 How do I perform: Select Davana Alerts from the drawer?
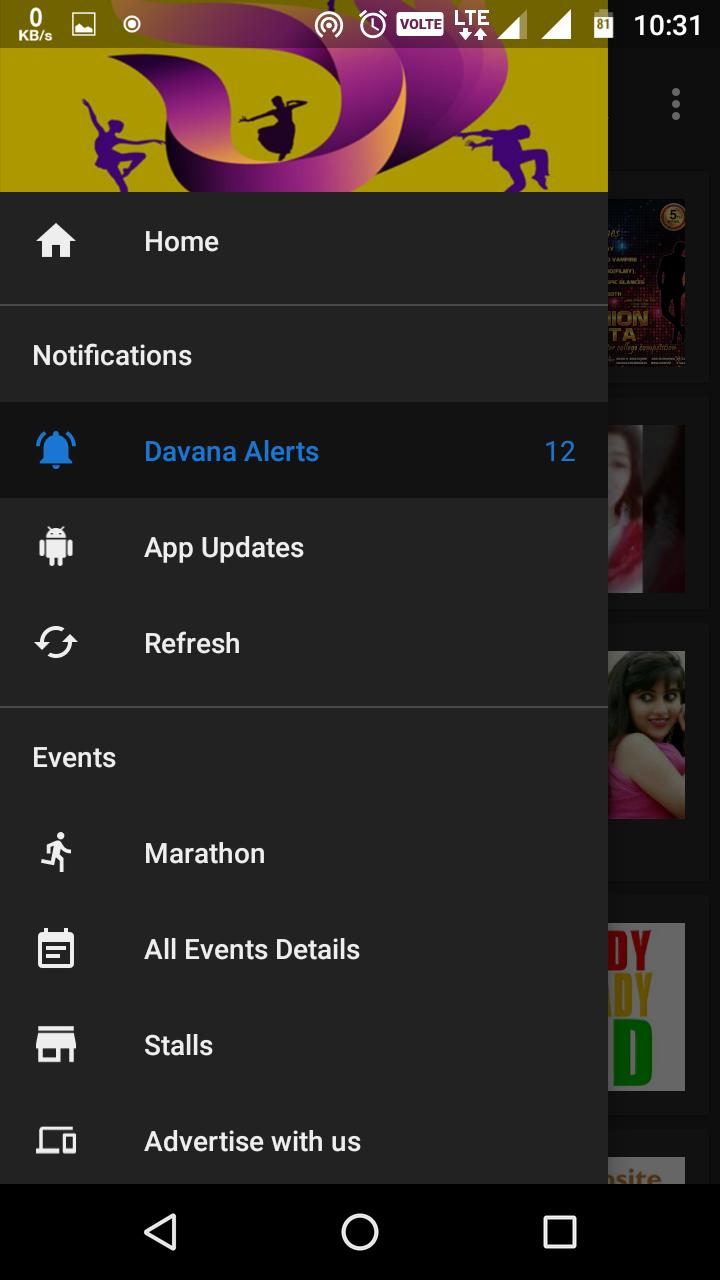coord(231,450)
